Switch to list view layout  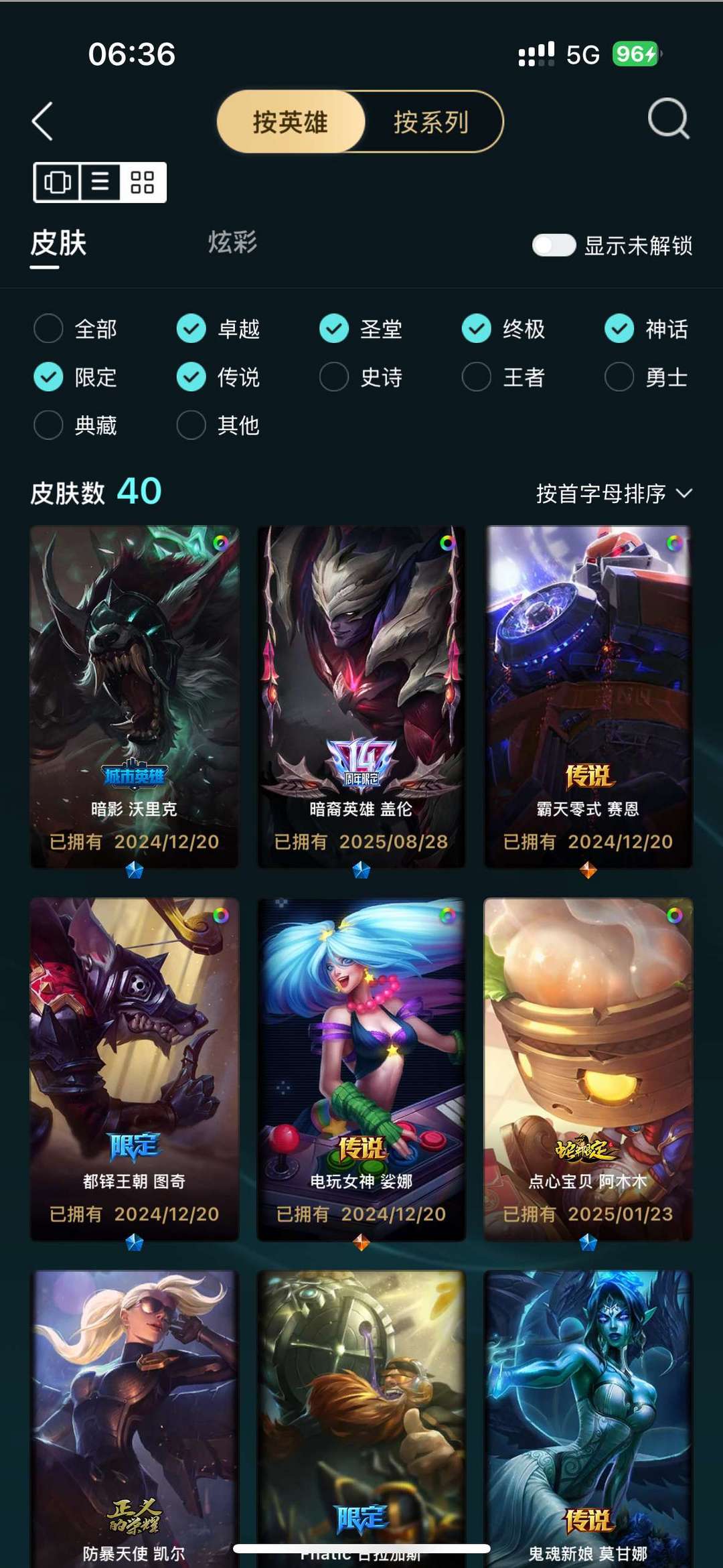click(x=99, y=181)
